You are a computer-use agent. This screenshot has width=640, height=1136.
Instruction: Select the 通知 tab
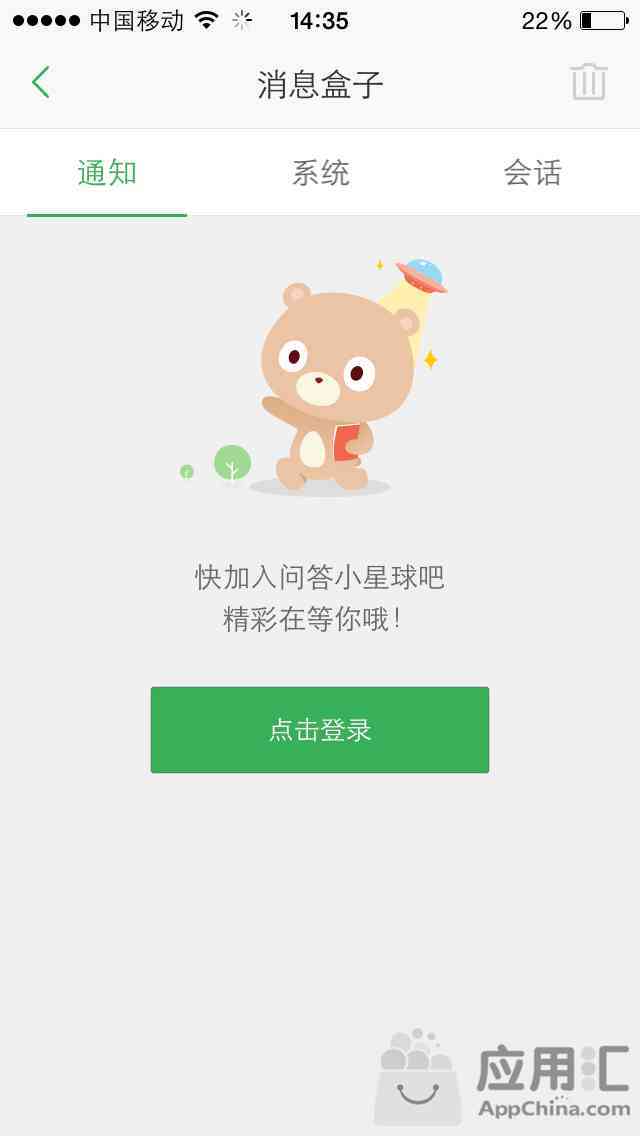click(x=107, y=173)
